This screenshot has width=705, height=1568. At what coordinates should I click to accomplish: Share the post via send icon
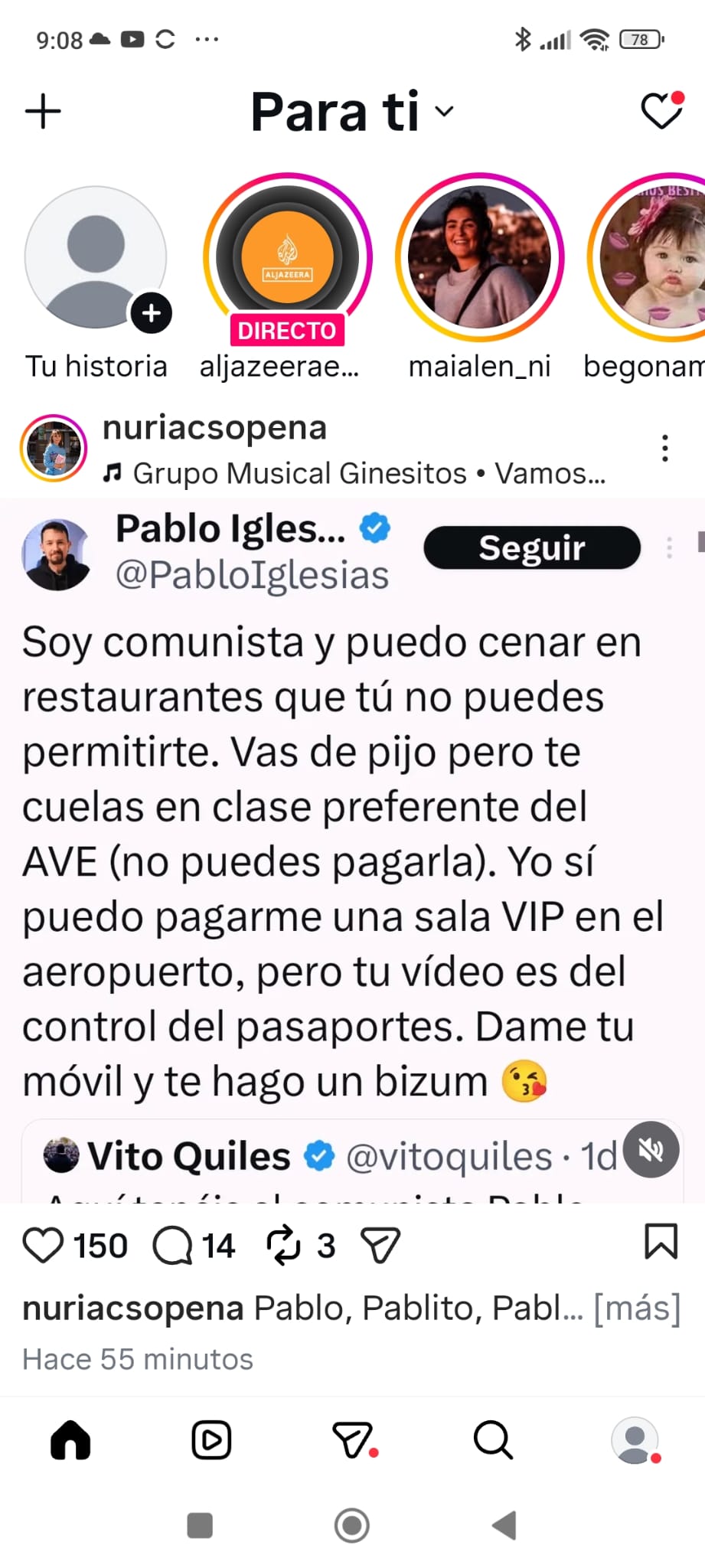pos(380,1246)
